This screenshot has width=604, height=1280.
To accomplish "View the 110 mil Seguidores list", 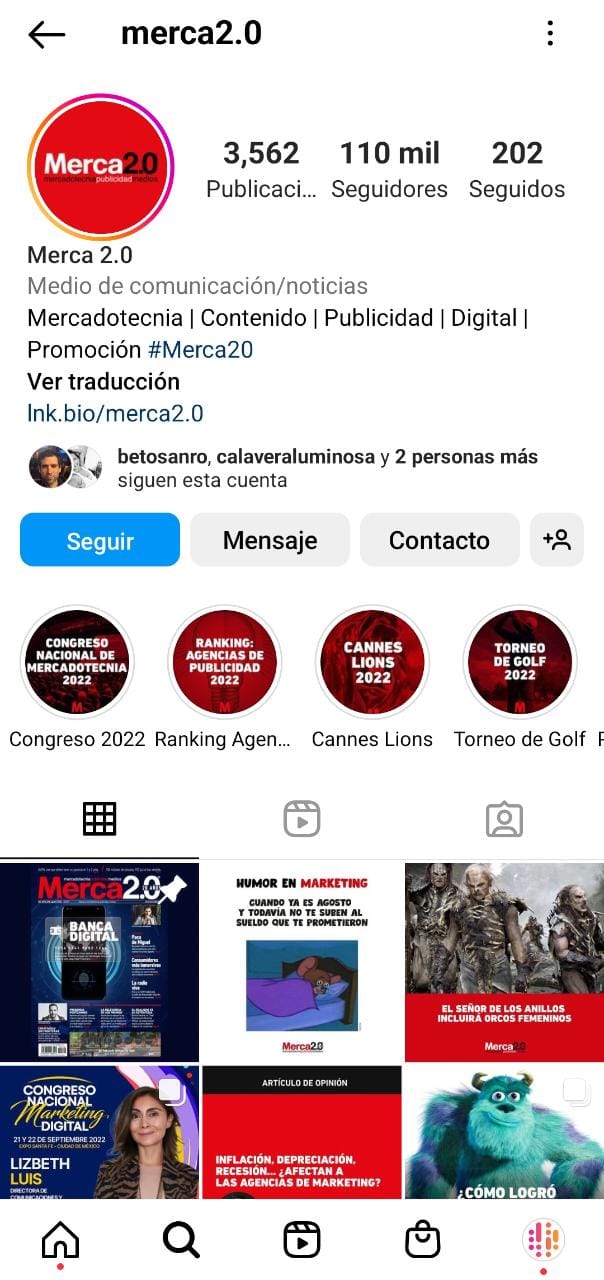I will [389, 169].
